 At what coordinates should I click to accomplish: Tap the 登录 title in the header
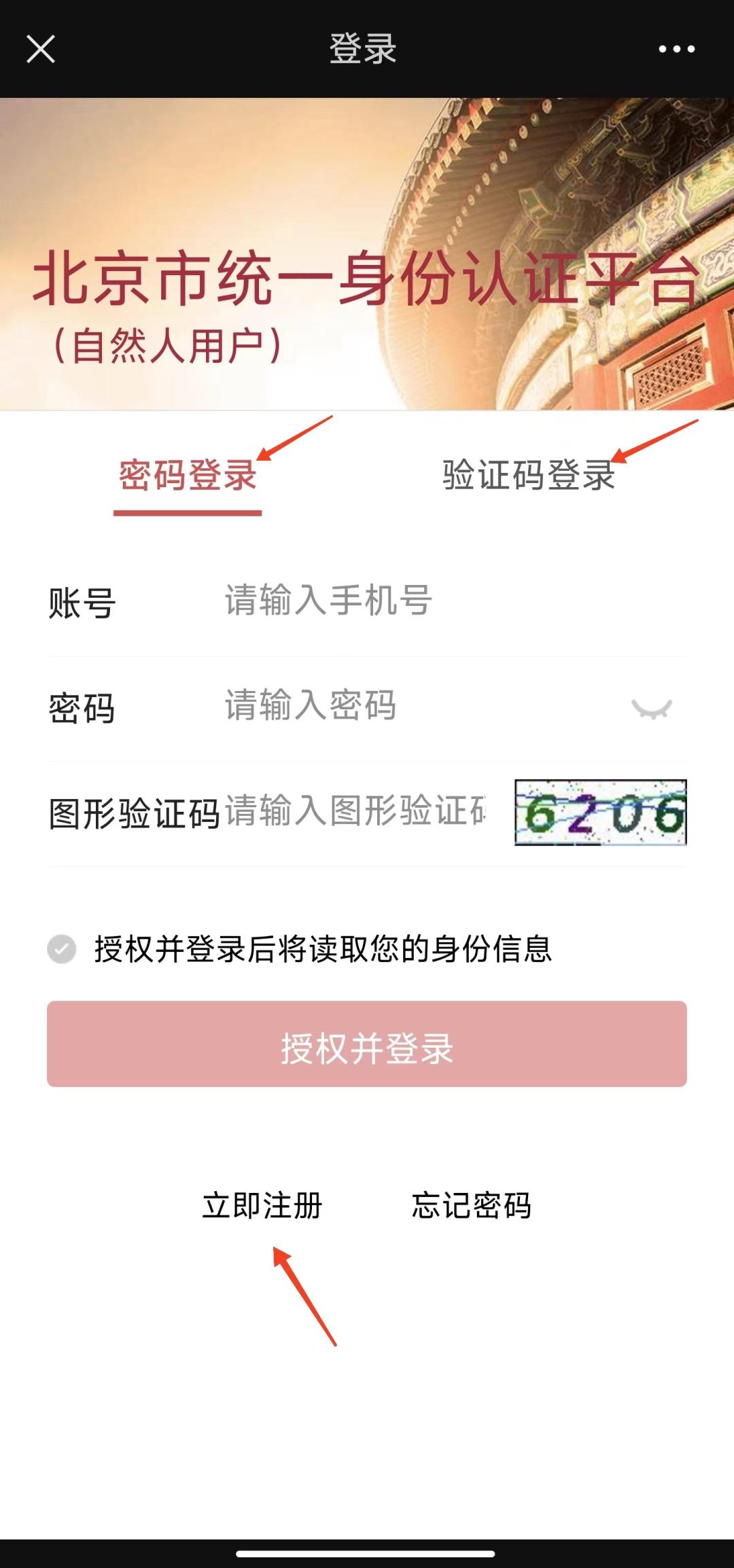(x=362, y=49)
